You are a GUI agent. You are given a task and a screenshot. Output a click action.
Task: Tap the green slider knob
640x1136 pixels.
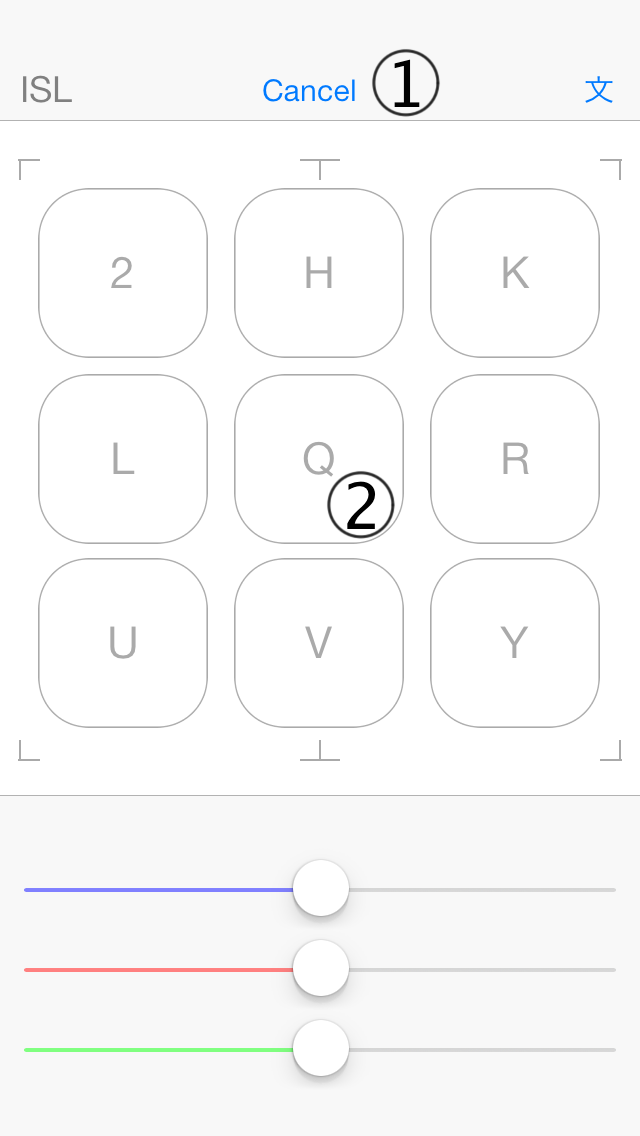coord(321,1048)
